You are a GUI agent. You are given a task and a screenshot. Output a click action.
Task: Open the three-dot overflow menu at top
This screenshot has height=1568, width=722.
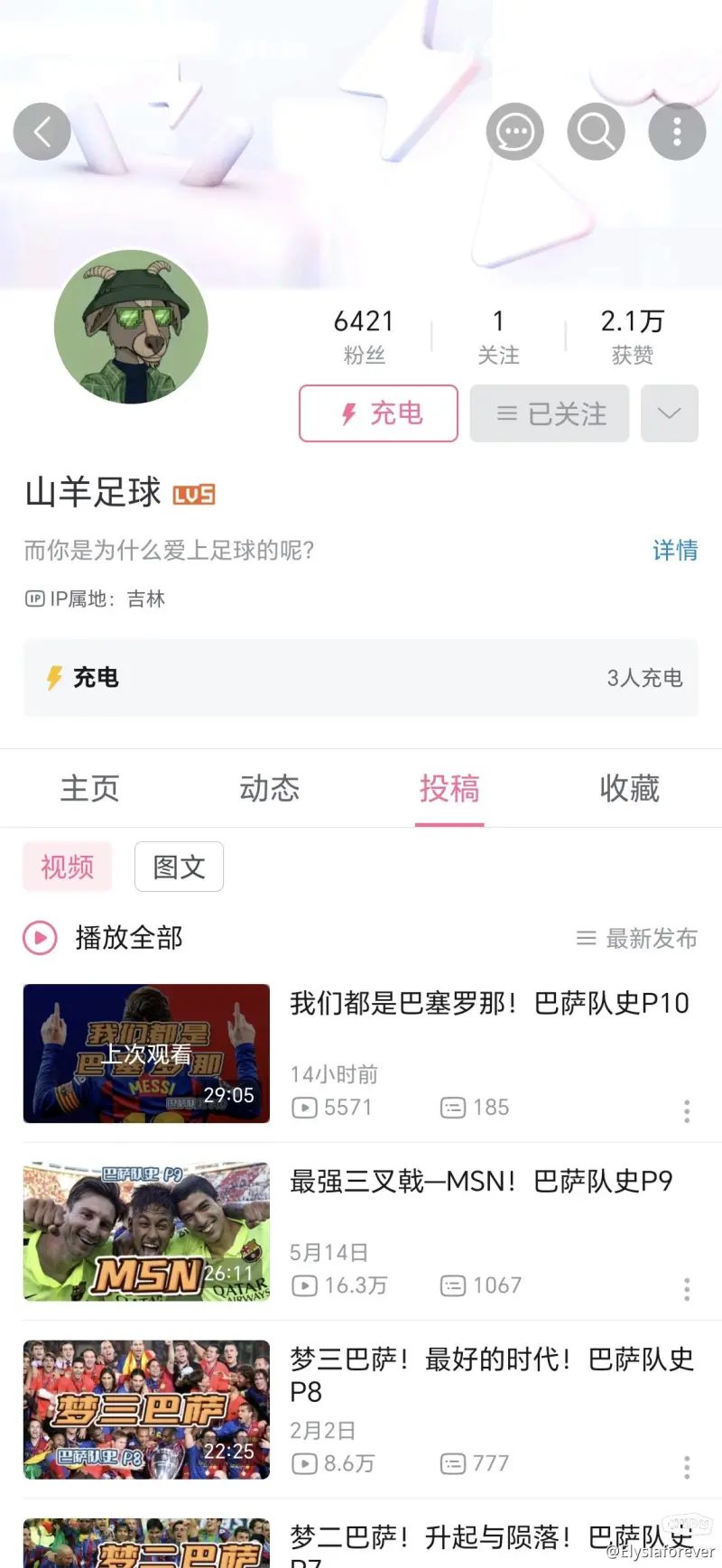coord(677,132)
